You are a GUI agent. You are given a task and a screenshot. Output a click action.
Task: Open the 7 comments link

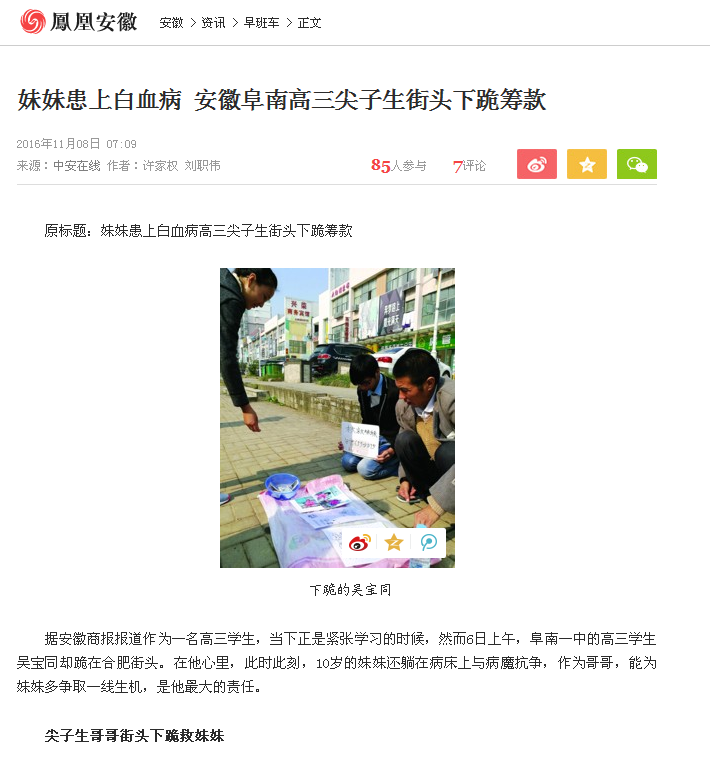tap(469, 165)
